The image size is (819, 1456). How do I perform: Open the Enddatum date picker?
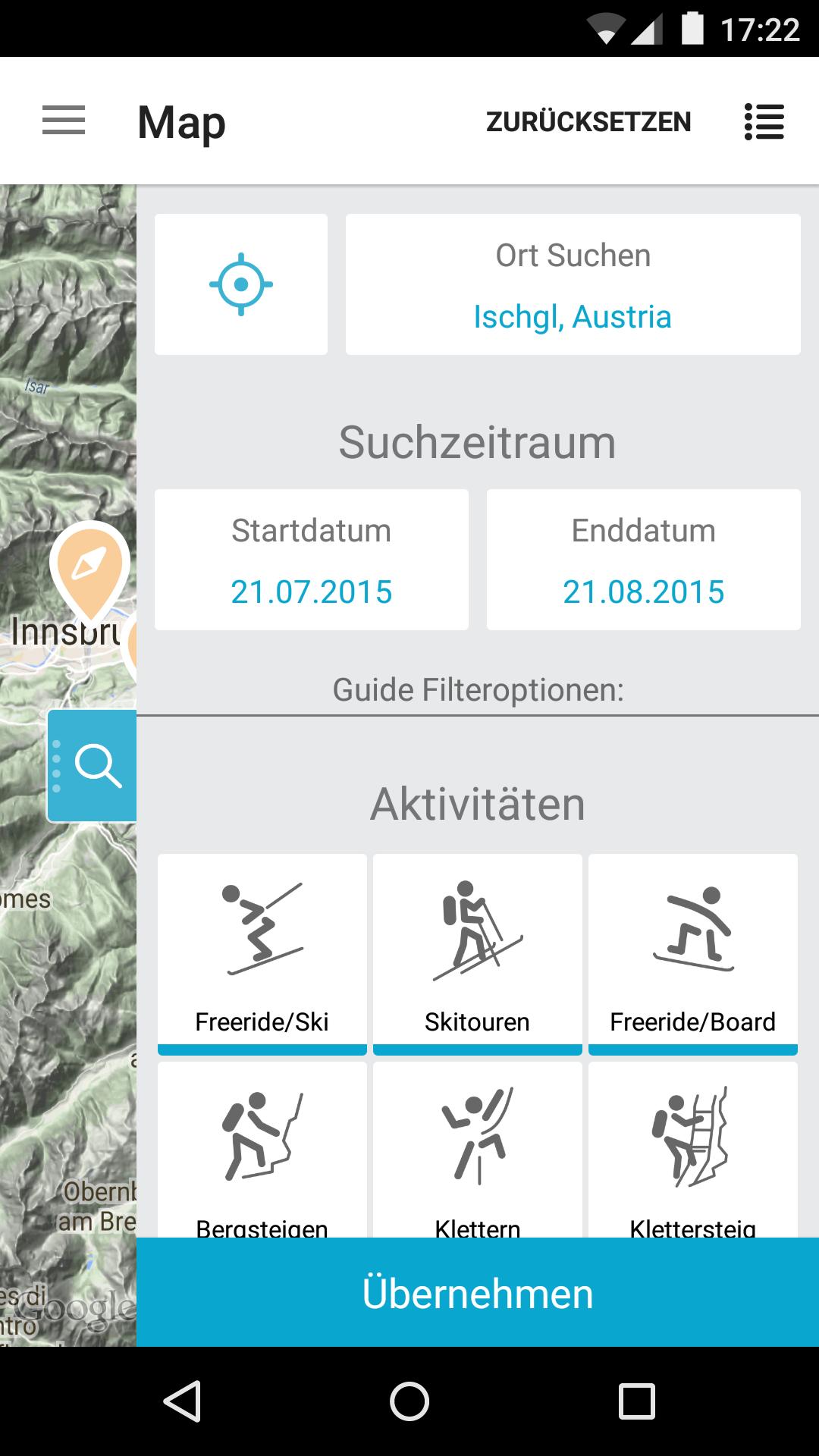point(644,560)
